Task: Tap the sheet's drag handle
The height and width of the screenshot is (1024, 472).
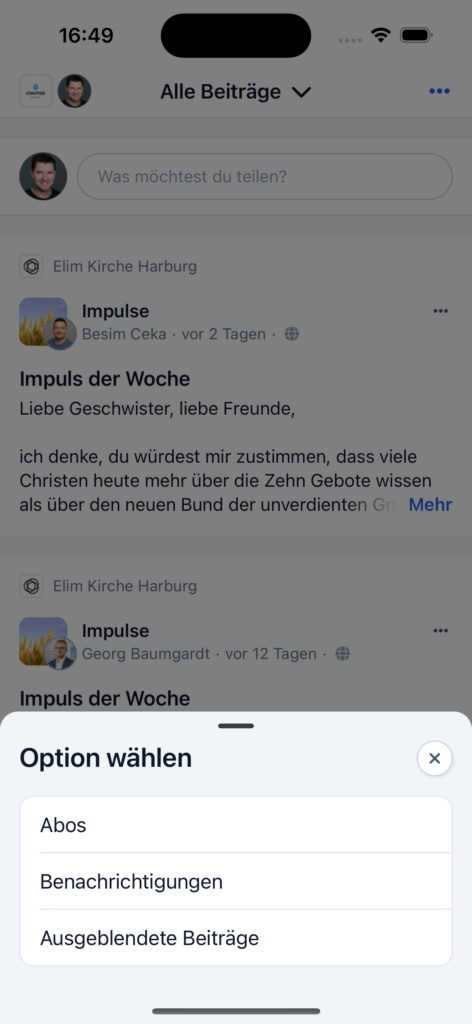Action: pos(236,726)
